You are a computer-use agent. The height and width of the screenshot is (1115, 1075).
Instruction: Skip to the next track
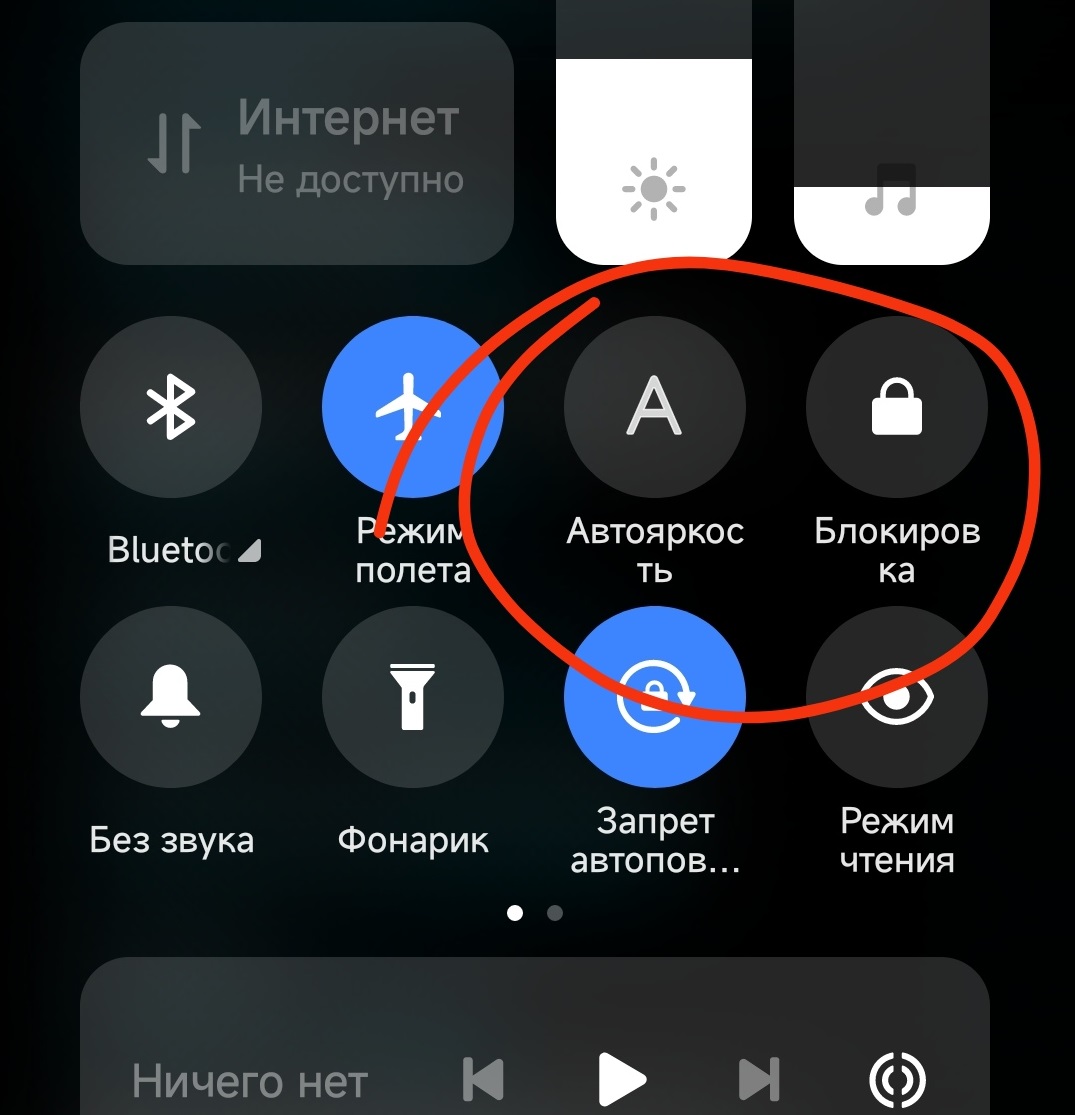pos(758,1080)
